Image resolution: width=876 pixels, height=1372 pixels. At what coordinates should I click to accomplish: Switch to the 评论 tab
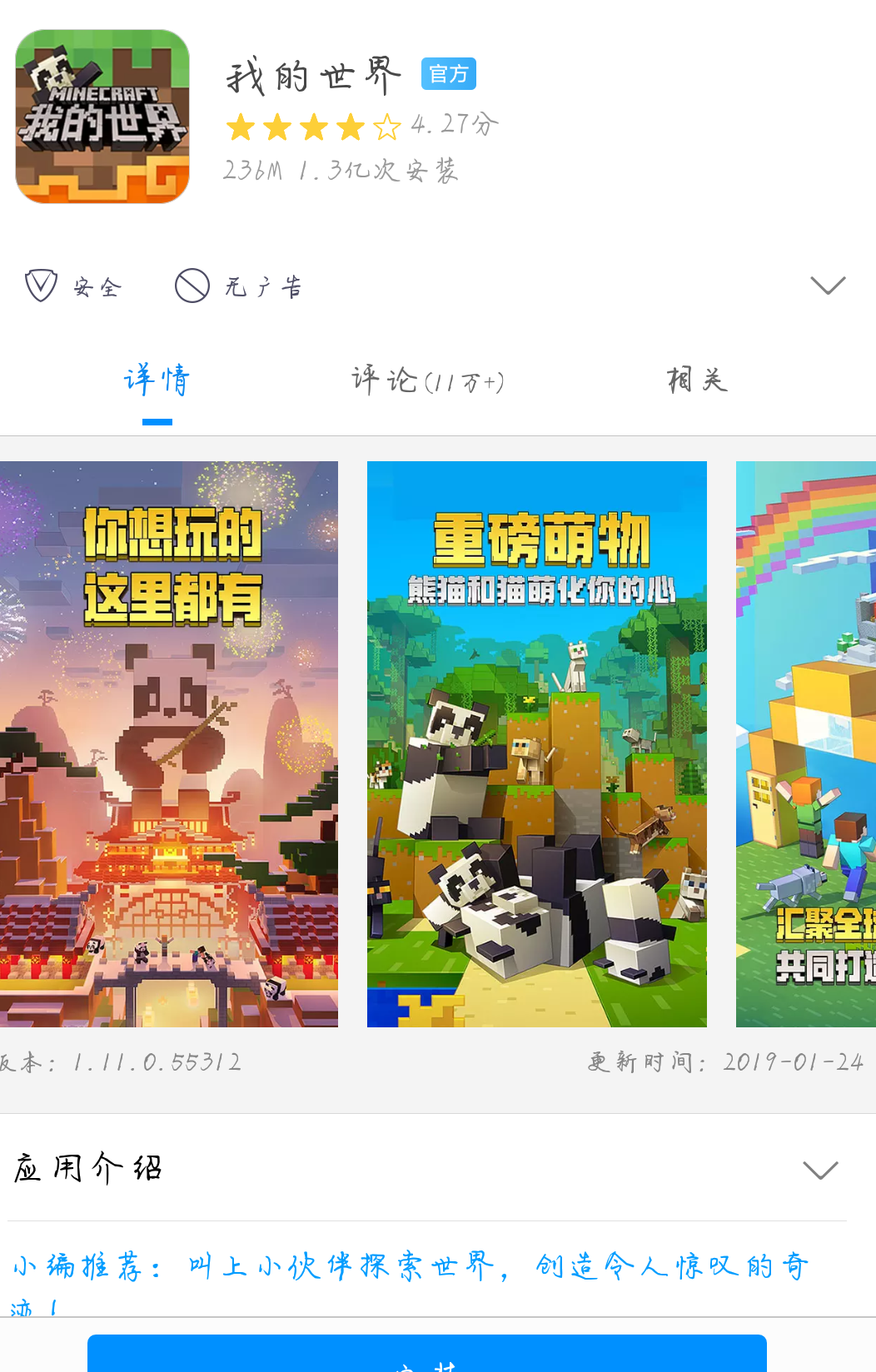[428, 381]
